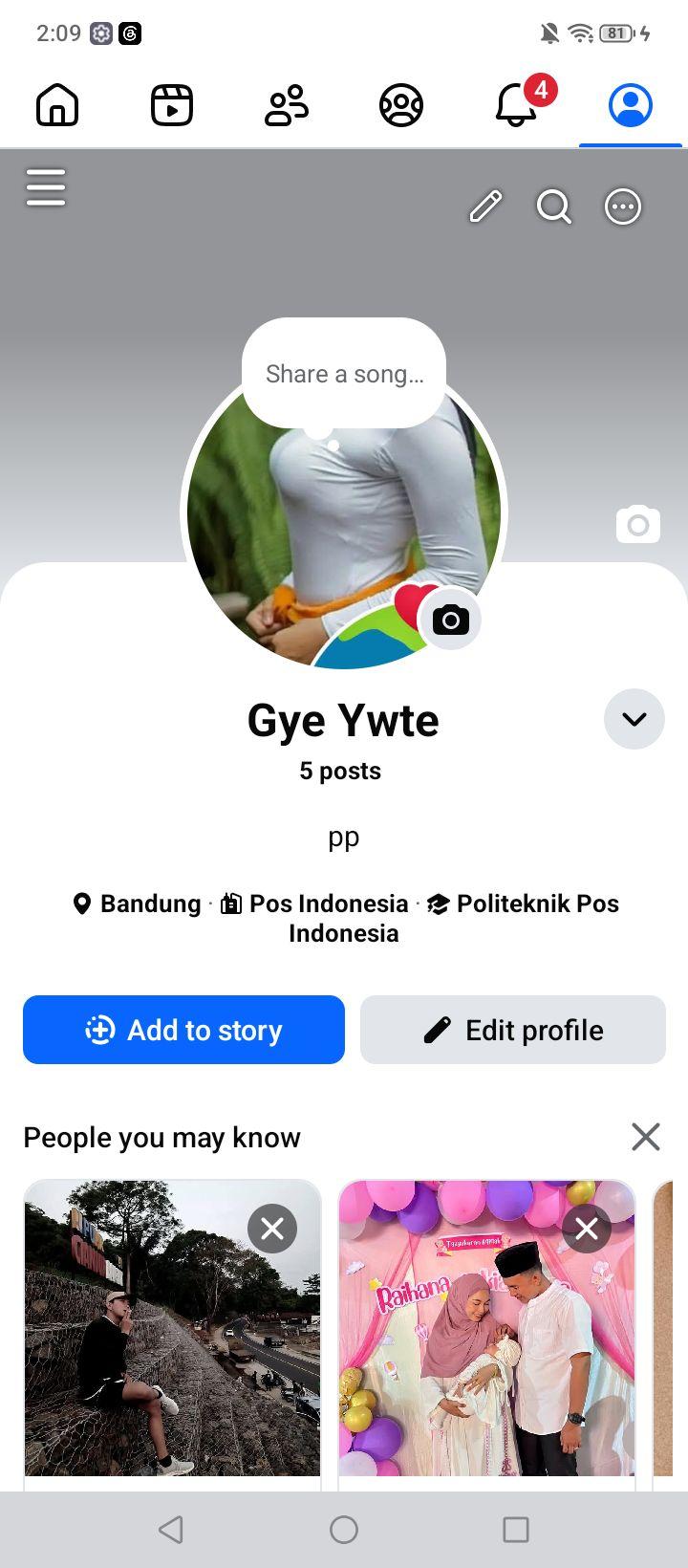
Task: Open the Reels video tab
Action: [172, 105]
